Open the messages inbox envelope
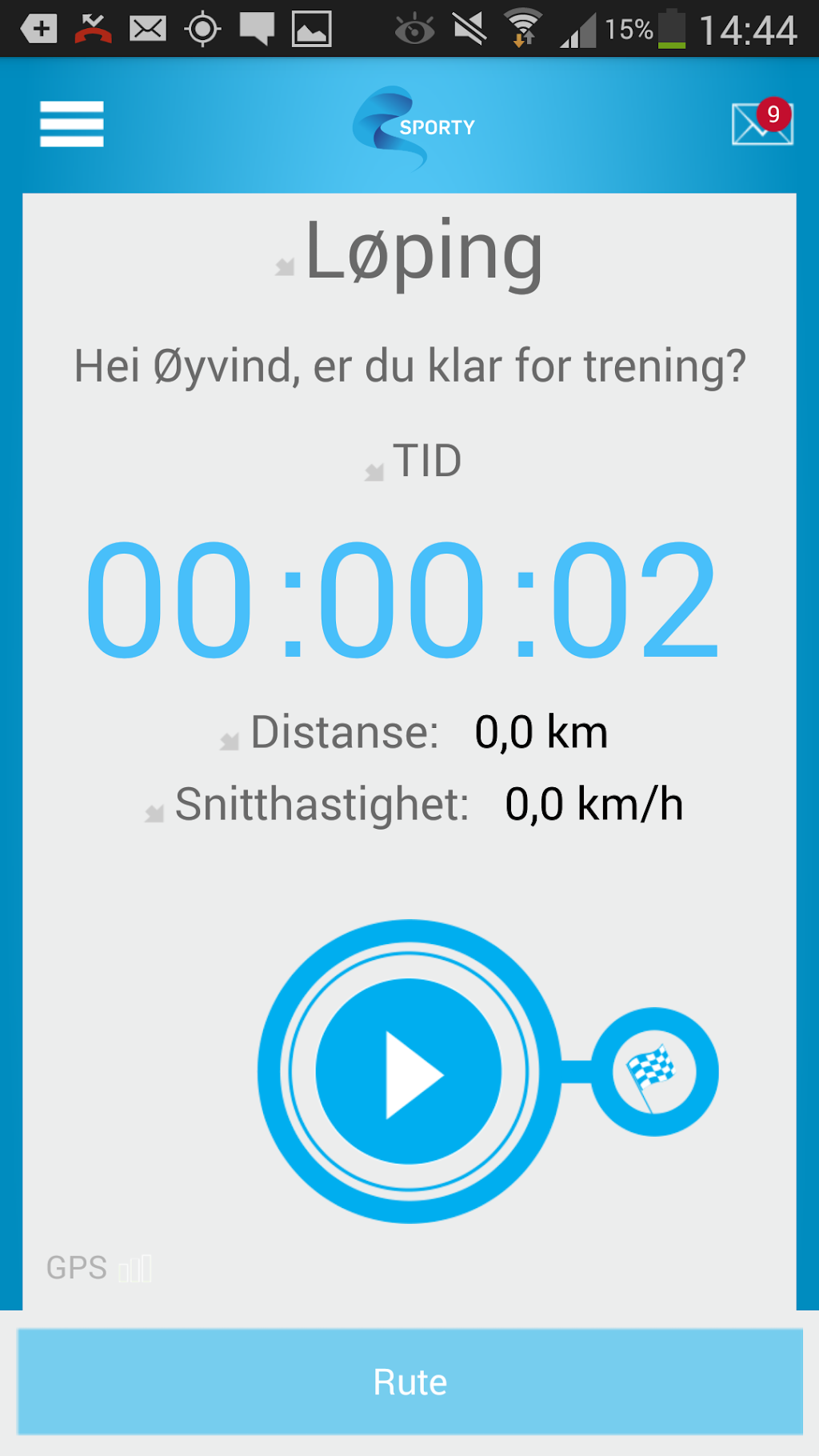Screen dimensions: 819x1456 pyautogui.click(x=761, y=124)
